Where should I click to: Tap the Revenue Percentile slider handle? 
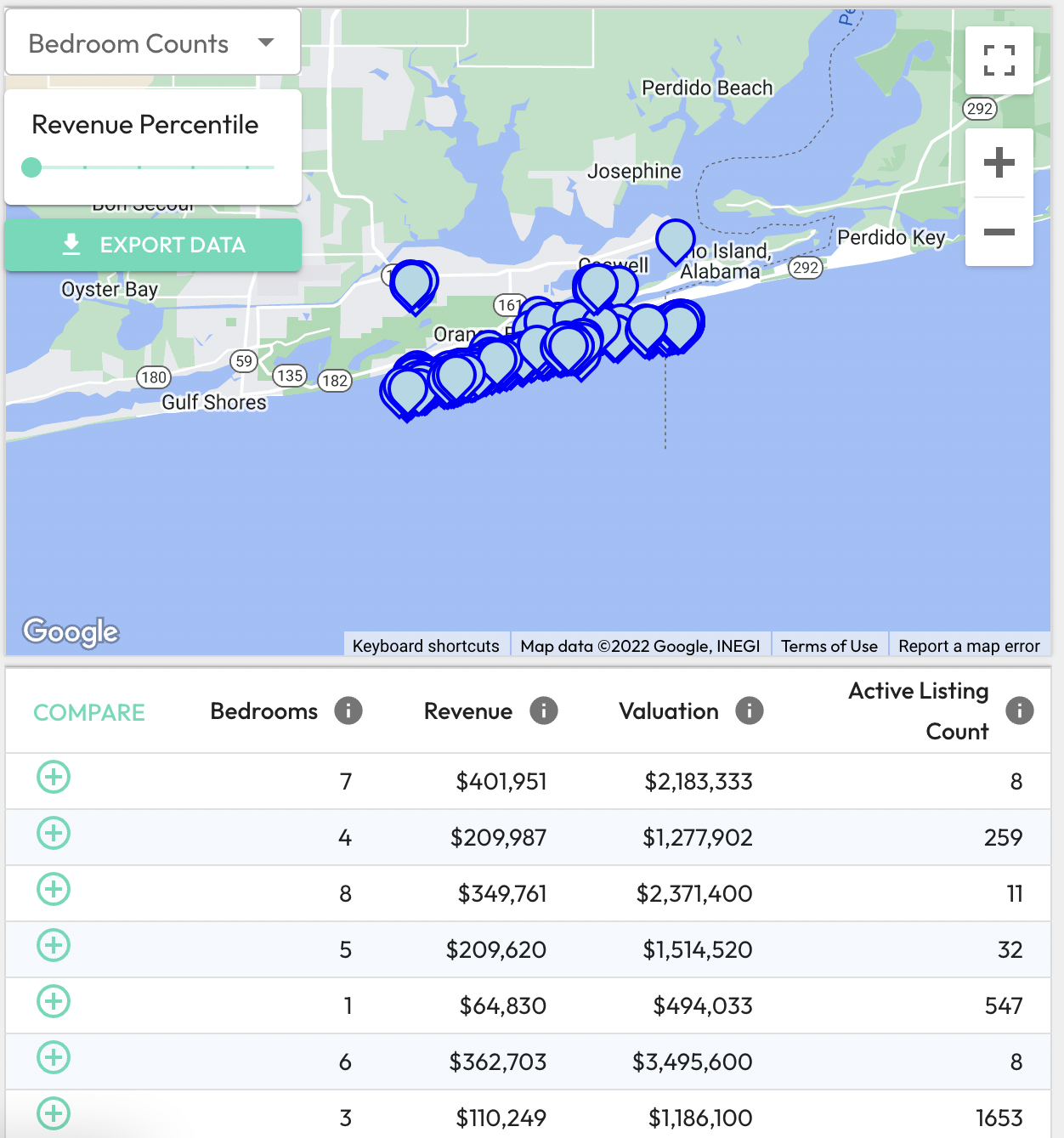31,167
